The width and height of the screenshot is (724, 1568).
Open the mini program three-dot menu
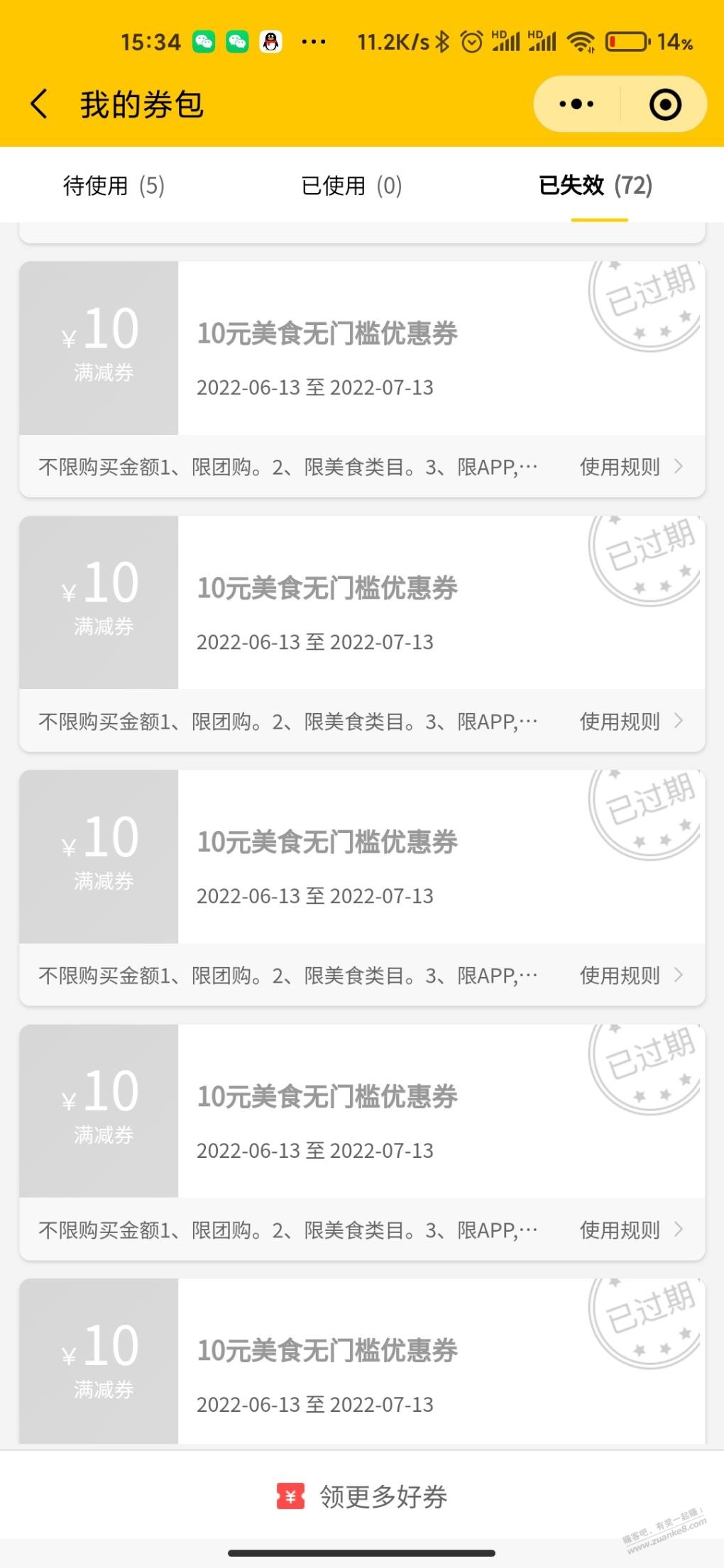pos(576,104)
